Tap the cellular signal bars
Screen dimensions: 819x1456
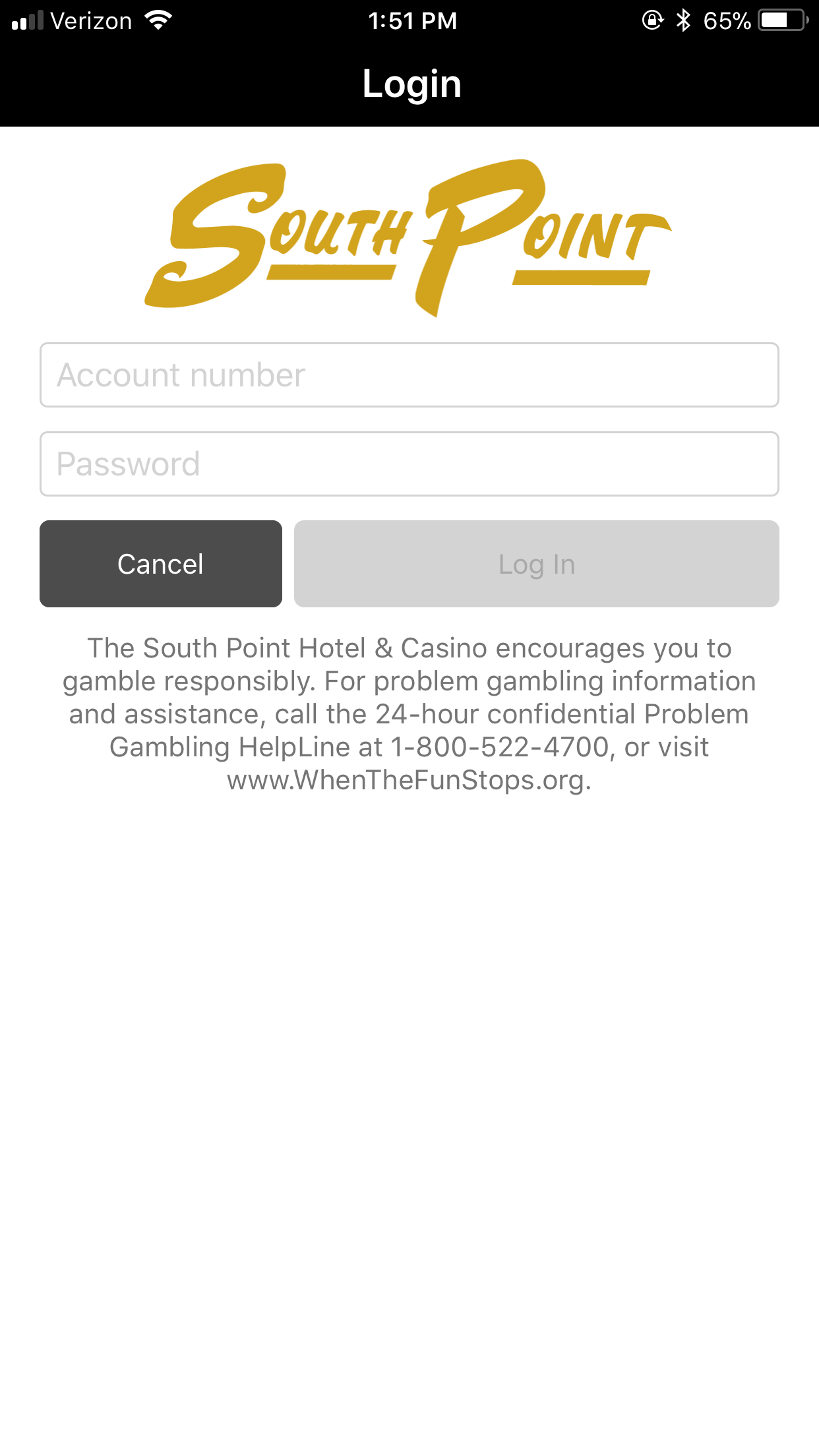[26, 20]
